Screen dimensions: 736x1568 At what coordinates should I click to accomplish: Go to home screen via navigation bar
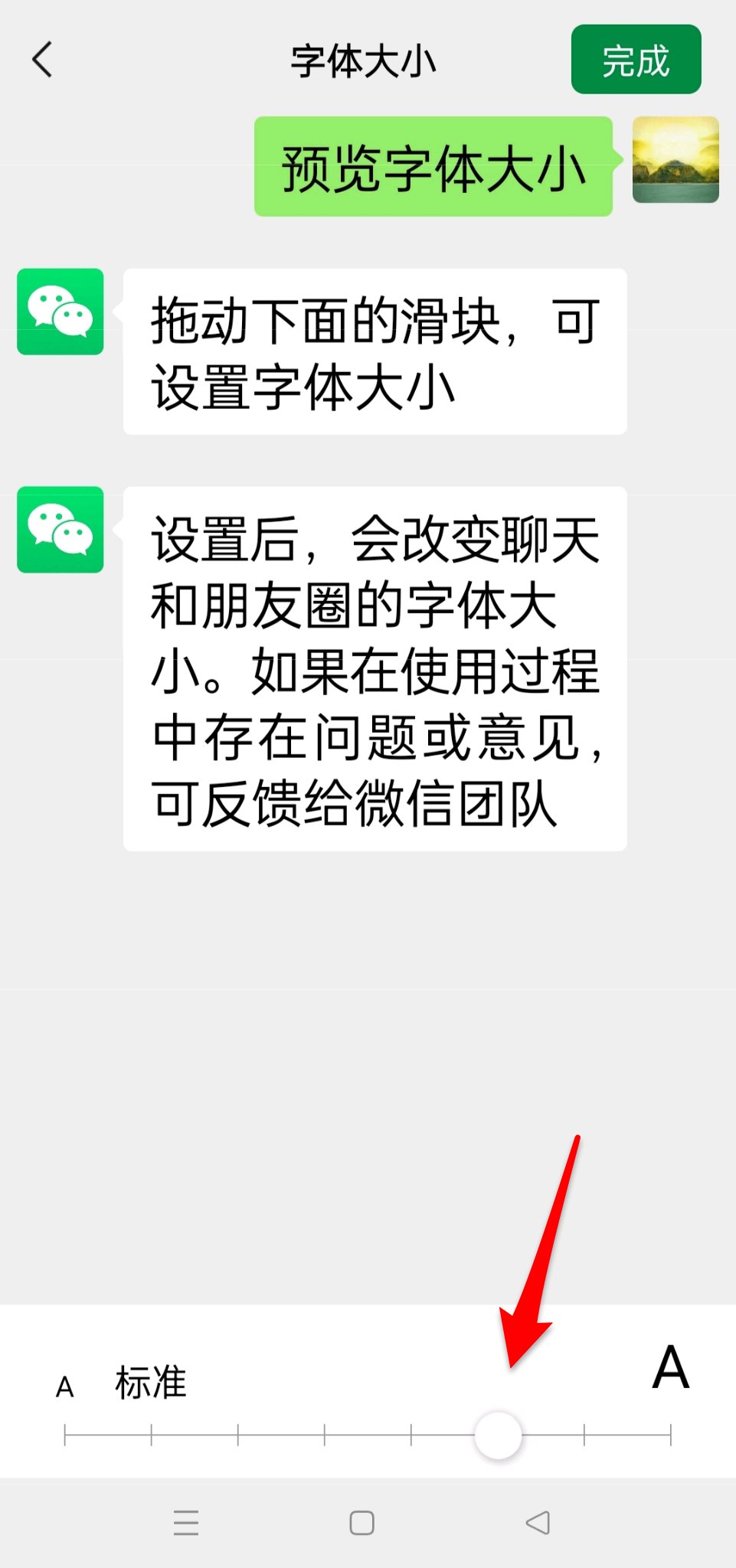point(361,1523)
